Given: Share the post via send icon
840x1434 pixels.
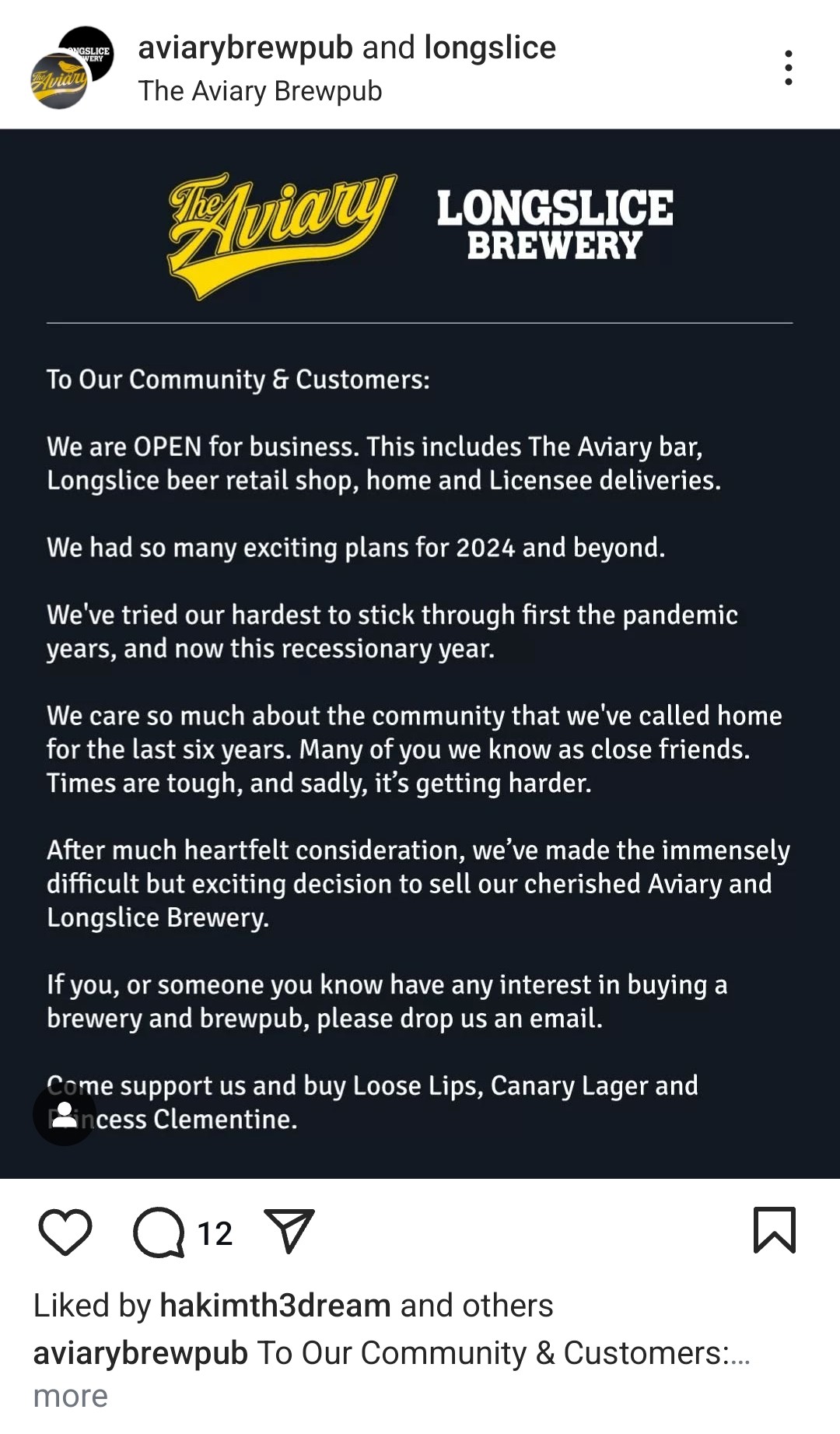Looking at the screenshot, I should tap(289, 1231).
